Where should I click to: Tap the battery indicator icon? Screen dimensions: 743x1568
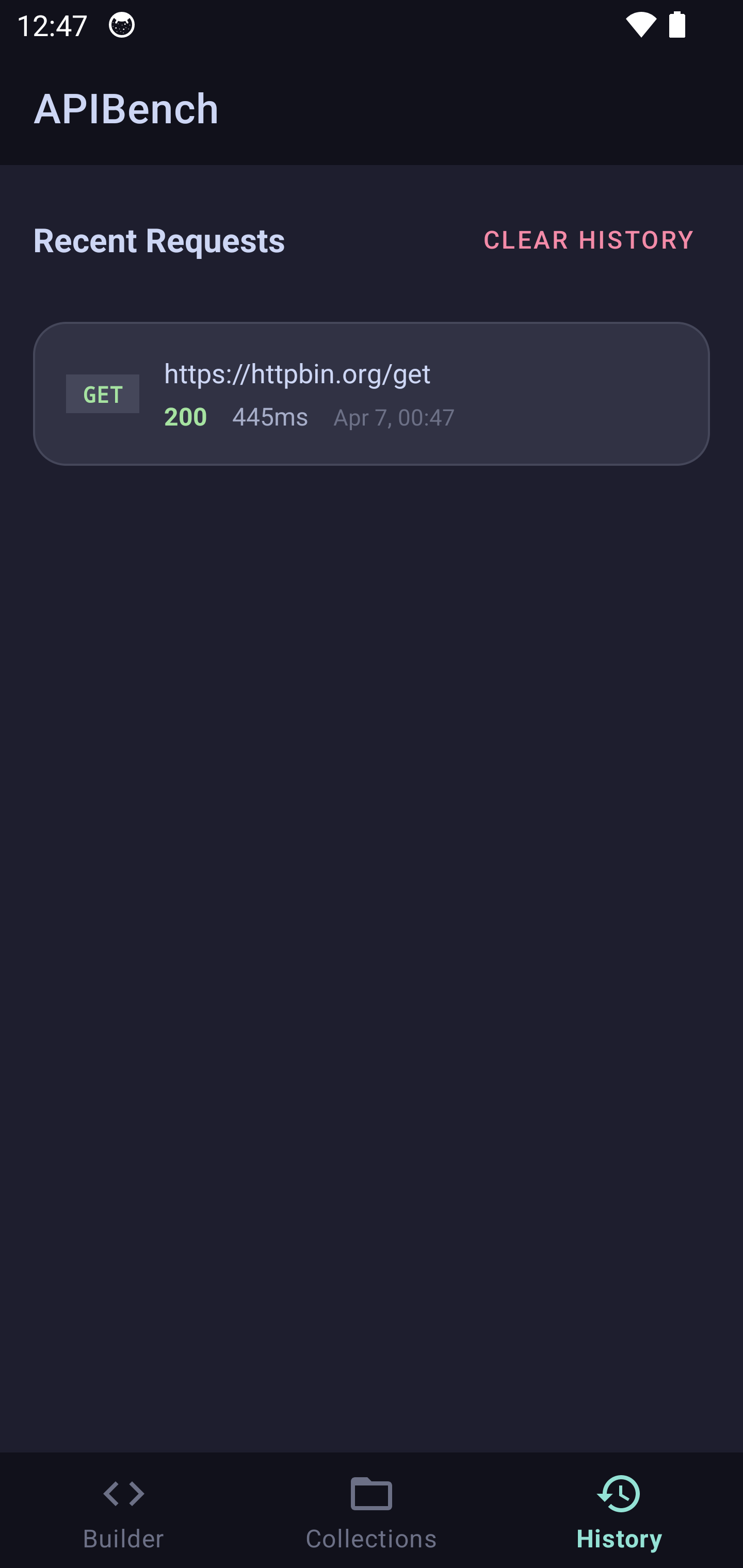click(x=677, y=25)
